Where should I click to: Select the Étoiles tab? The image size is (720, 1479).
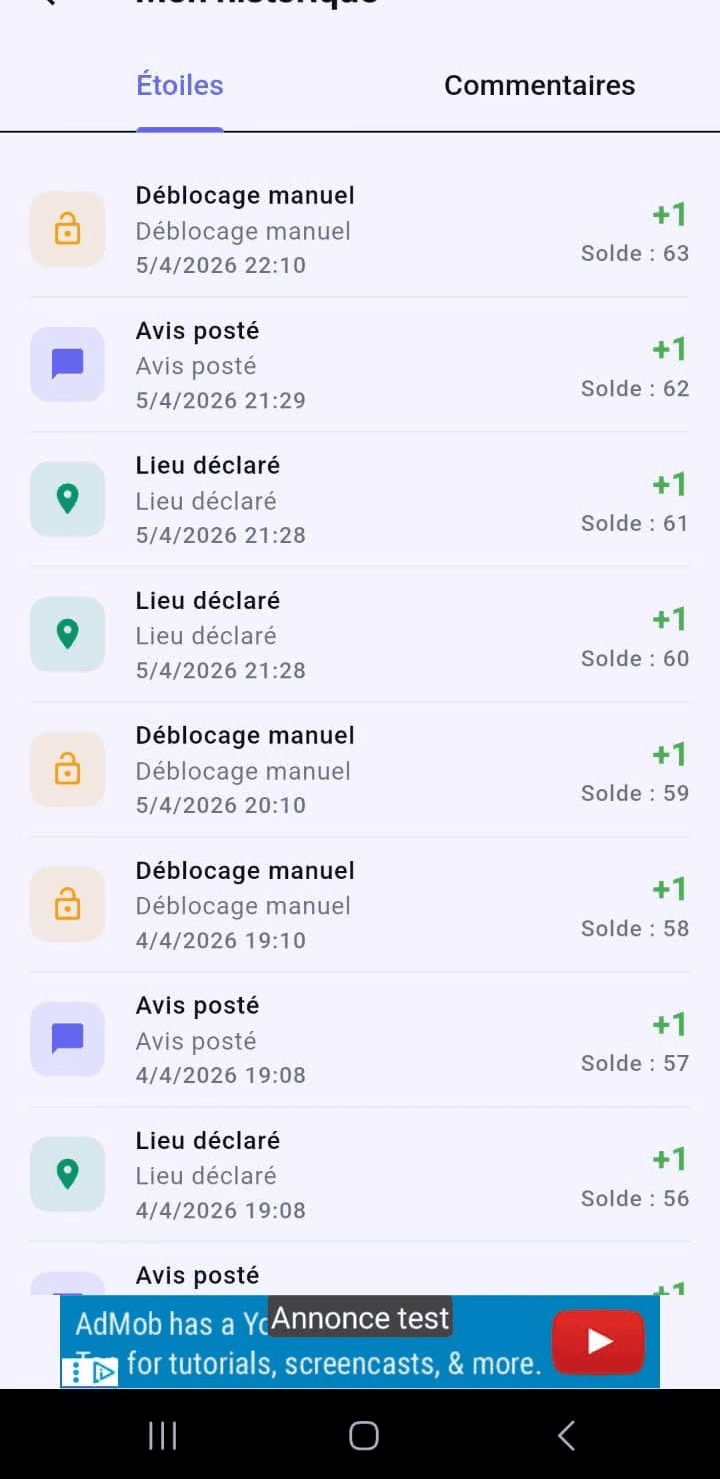180,86
